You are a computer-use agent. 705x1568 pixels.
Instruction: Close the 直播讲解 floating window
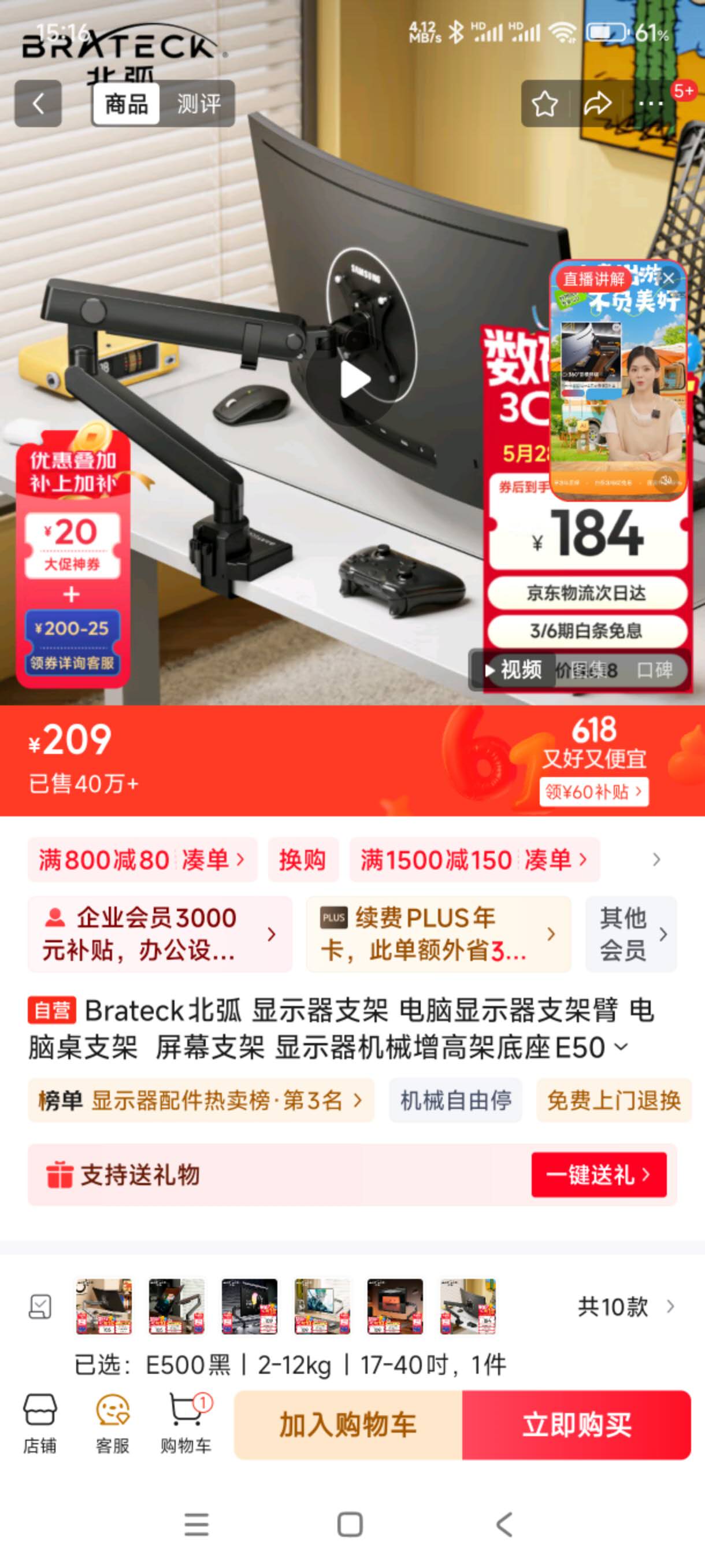coord(669,278)
